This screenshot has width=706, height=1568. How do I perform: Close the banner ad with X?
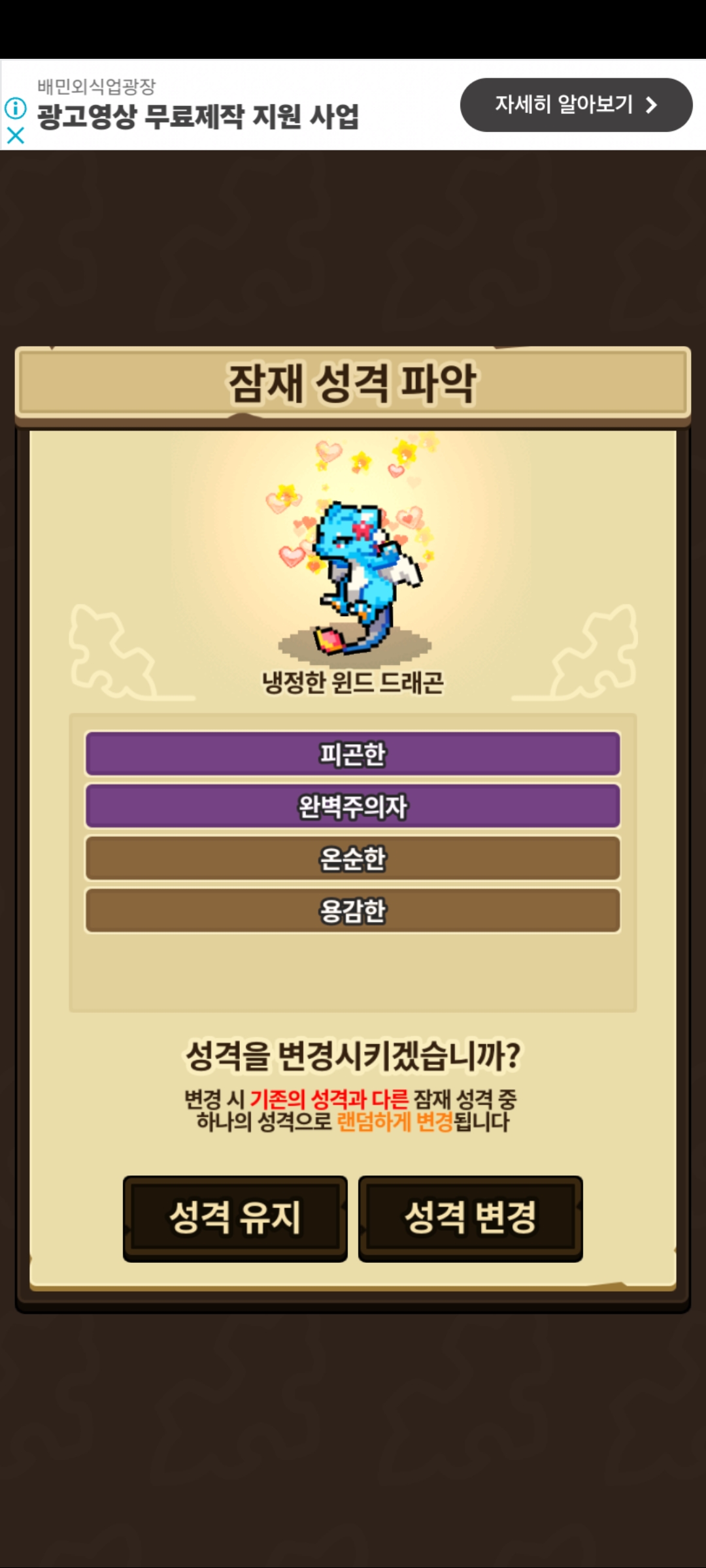click(15, 135)
